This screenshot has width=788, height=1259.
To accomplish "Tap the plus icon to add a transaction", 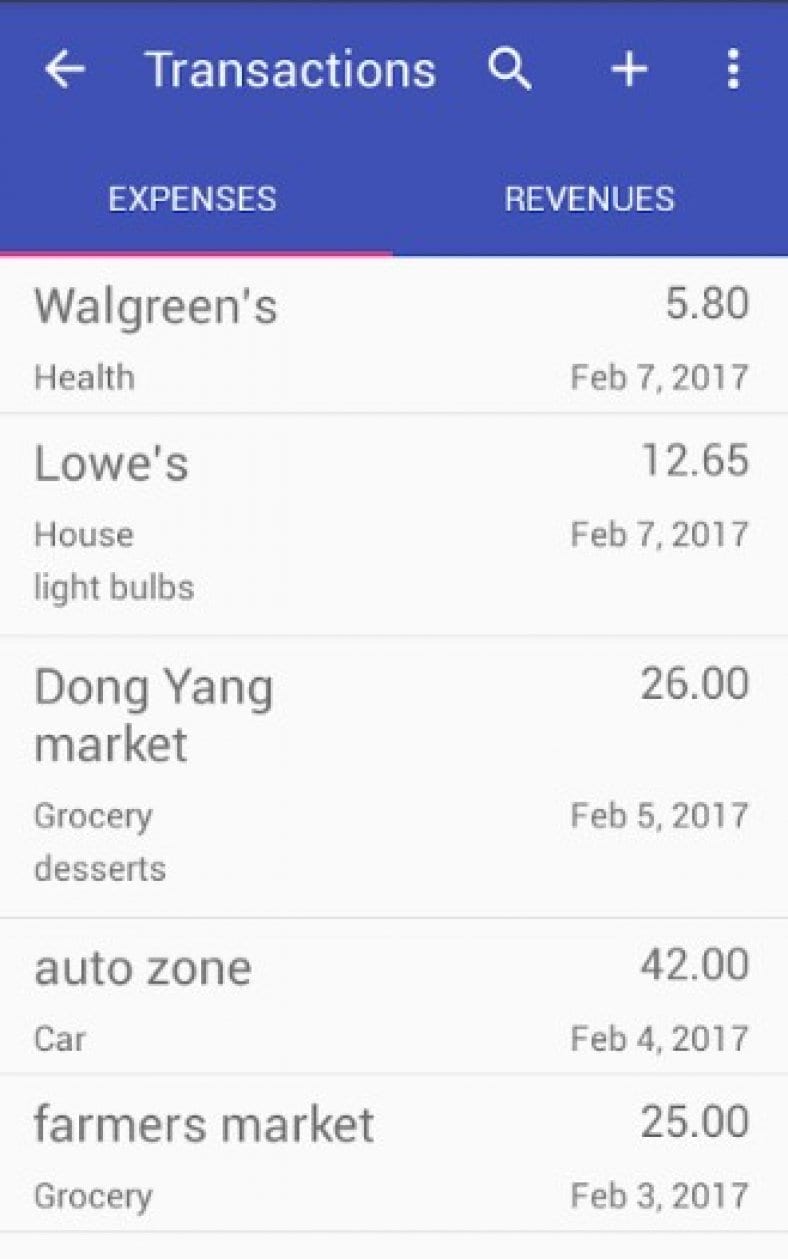I will pyautogui.click(x=629, y=69).
